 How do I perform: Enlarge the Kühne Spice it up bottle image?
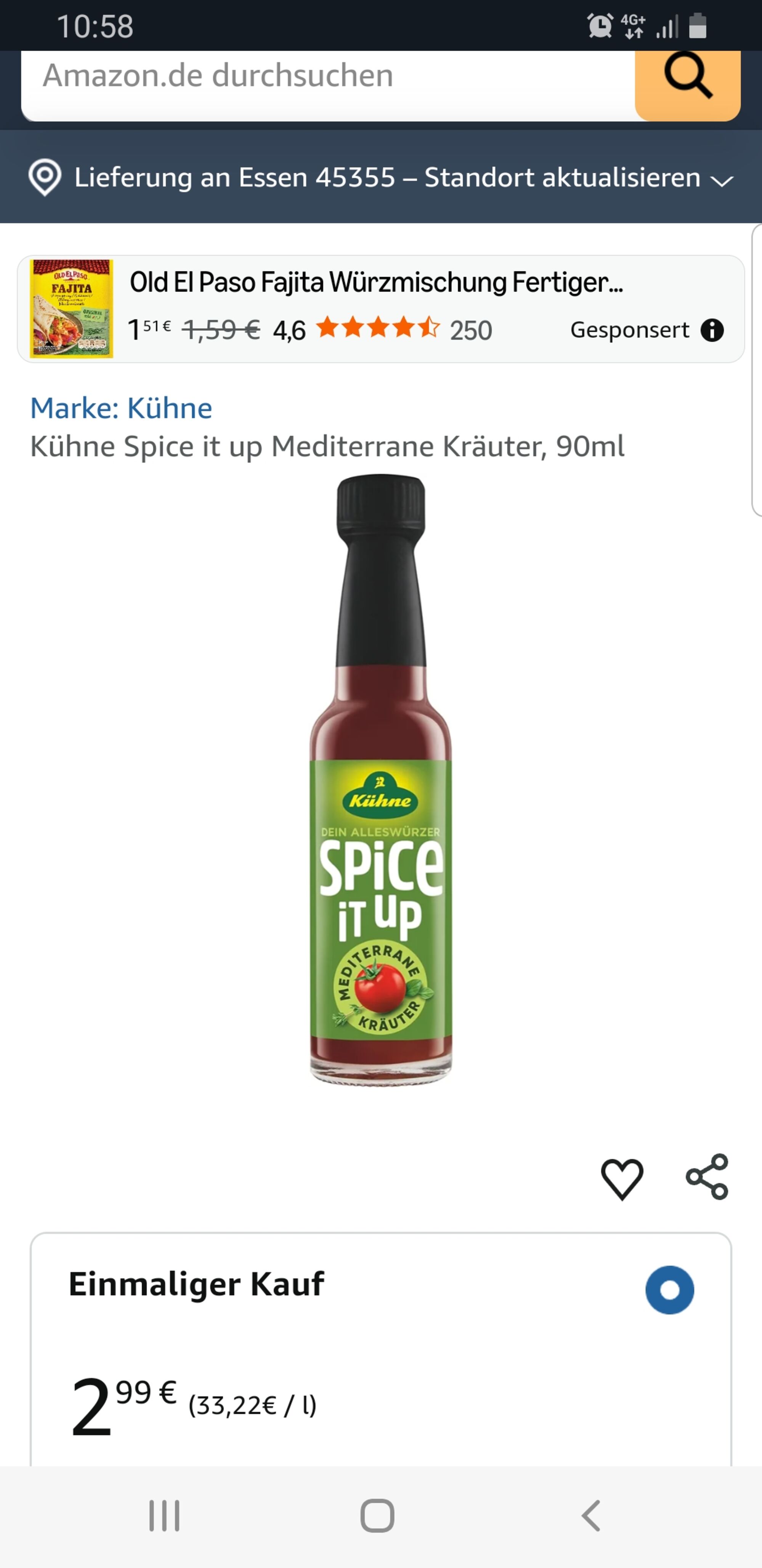[381, 779]
